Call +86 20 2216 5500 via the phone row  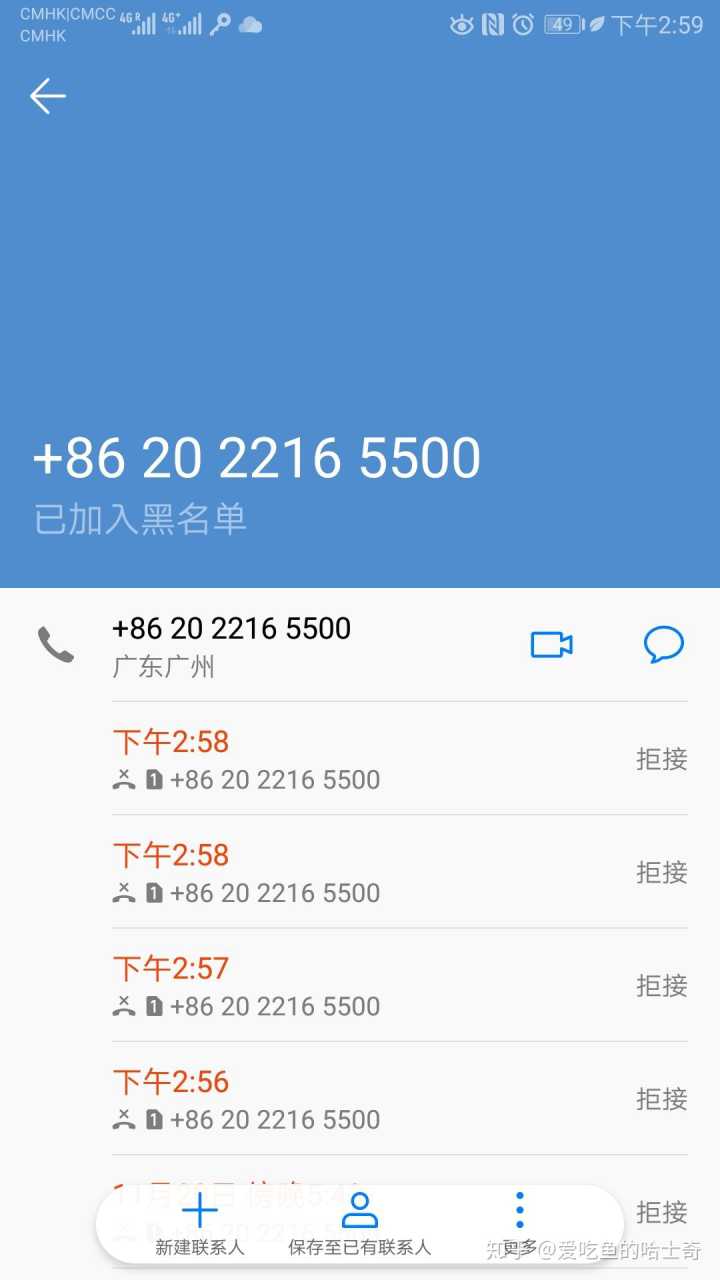pyautogui.click(x=232, y=644)
